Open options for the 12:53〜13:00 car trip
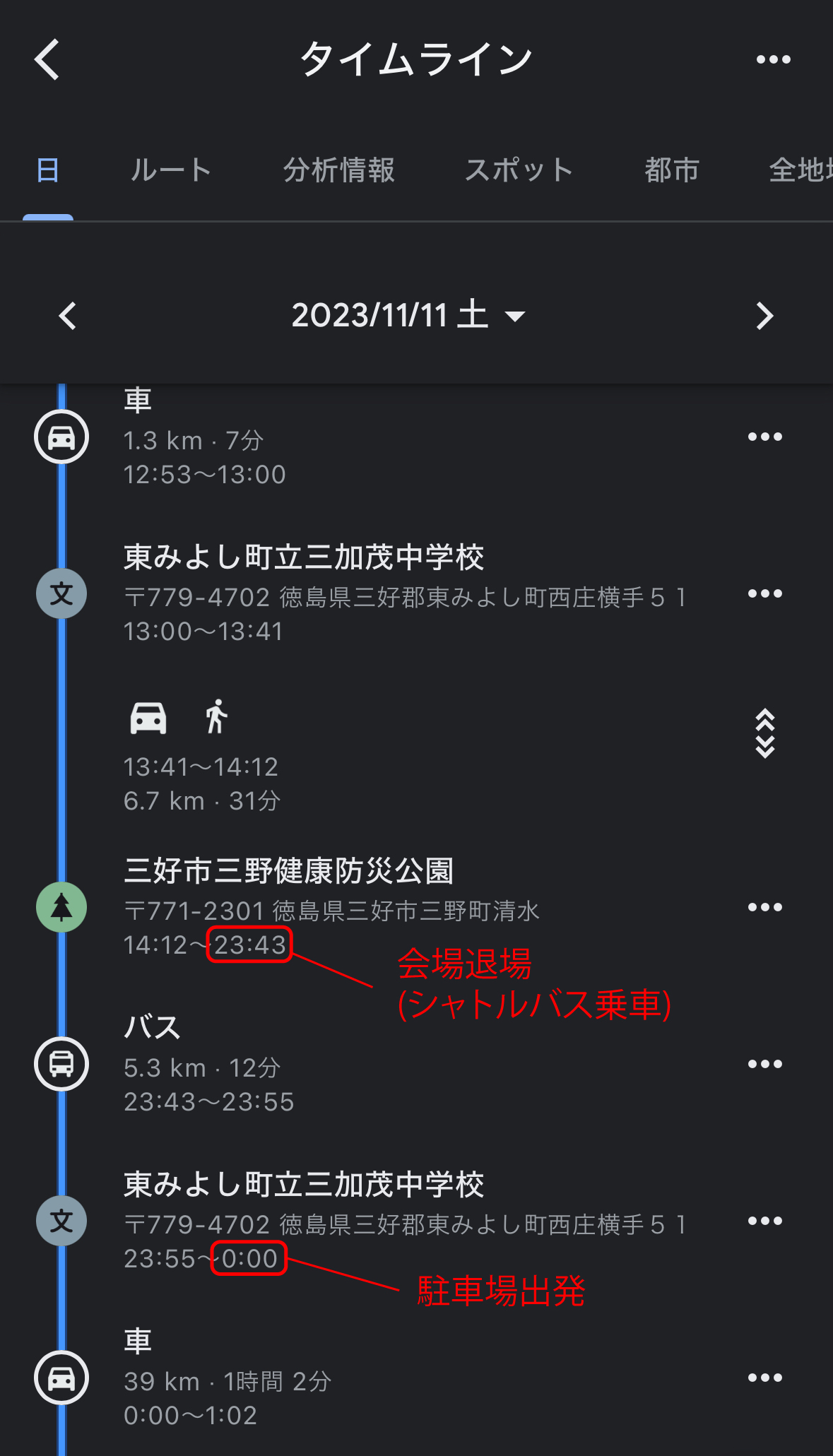This screenshot has width=833, height=1456. click(765, 437)
